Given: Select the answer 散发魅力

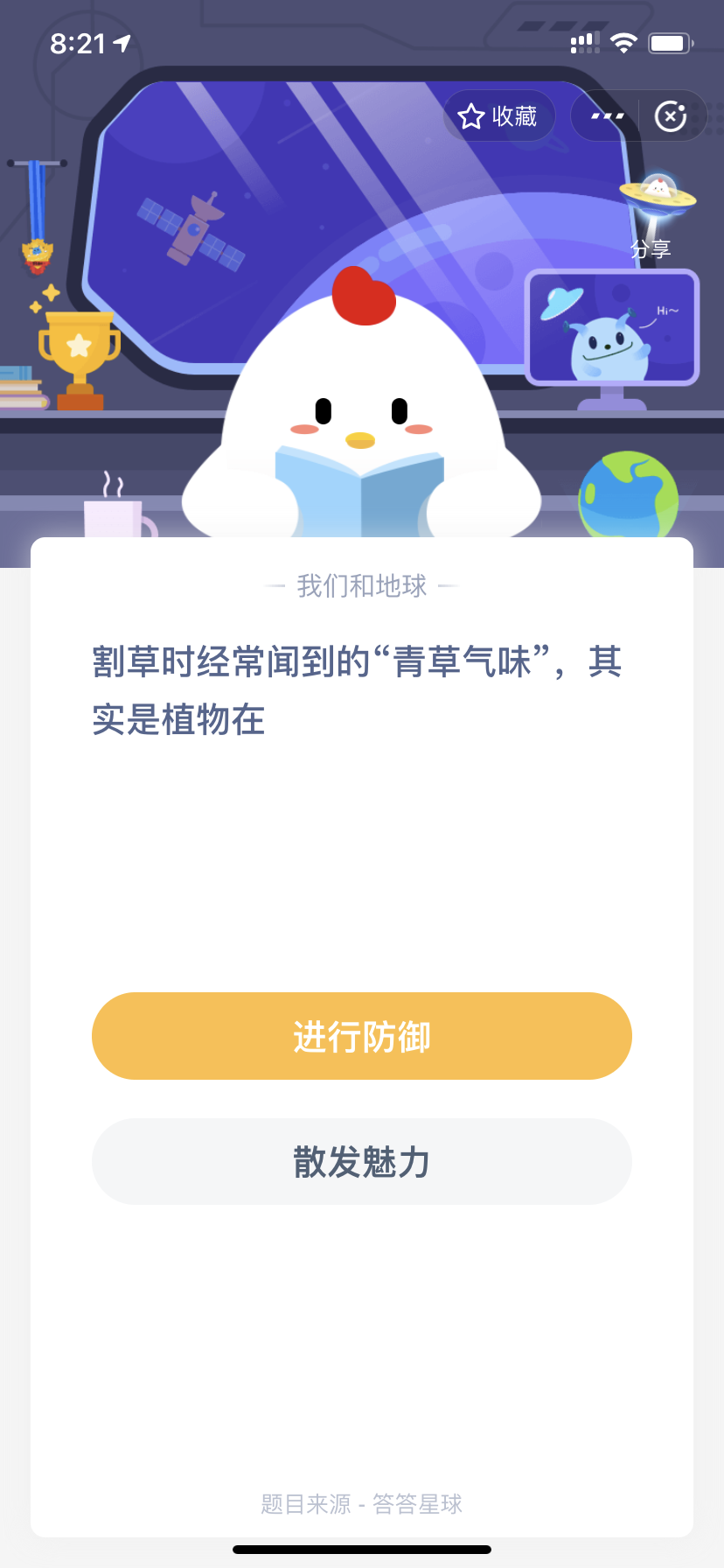Looking at the screenshot, I should (x=361, y=1162).
